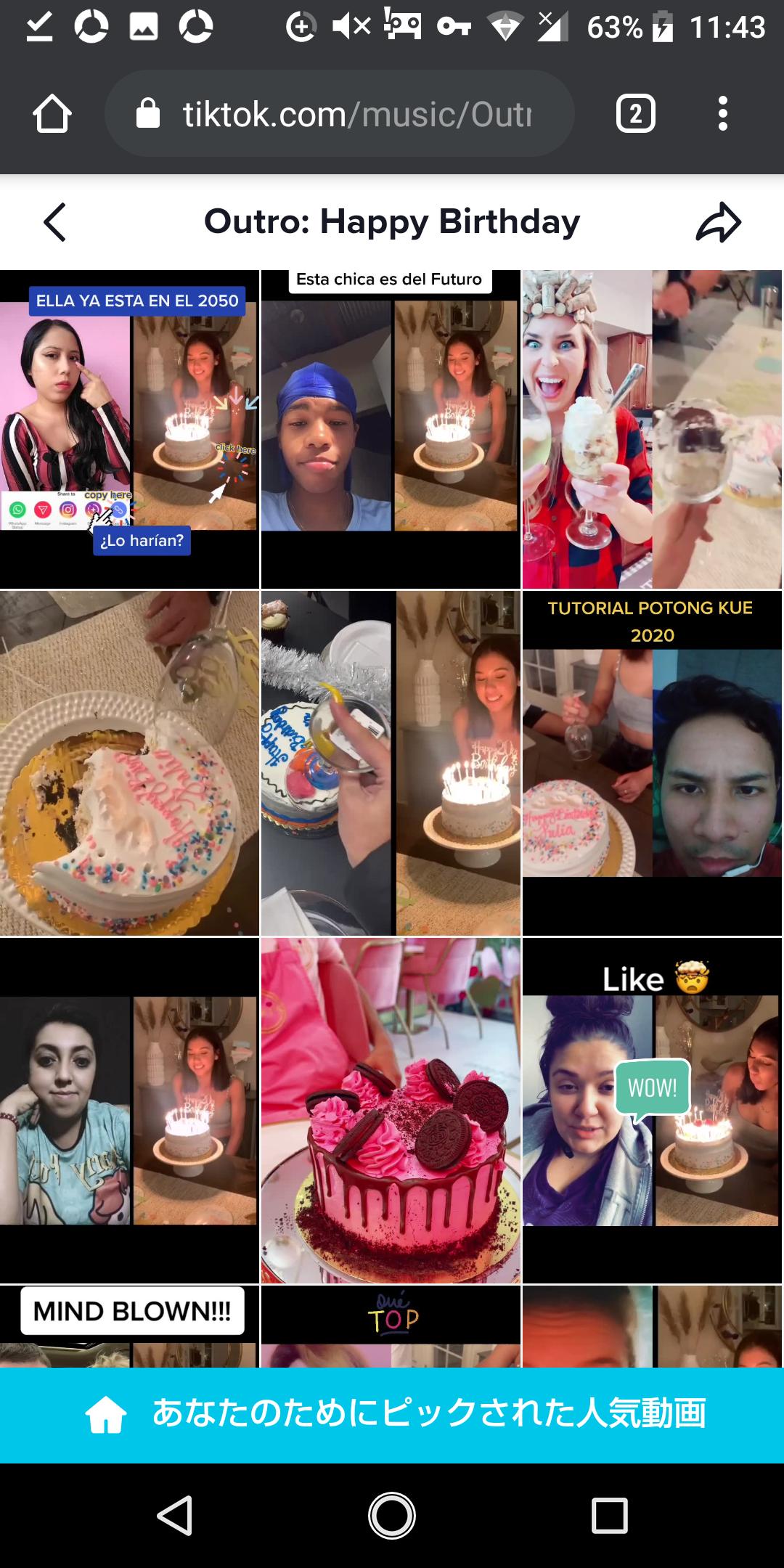This screenshot has height=1568, width=784.
Task: Open the browser tab switcher
Action: tap(635, 114)
